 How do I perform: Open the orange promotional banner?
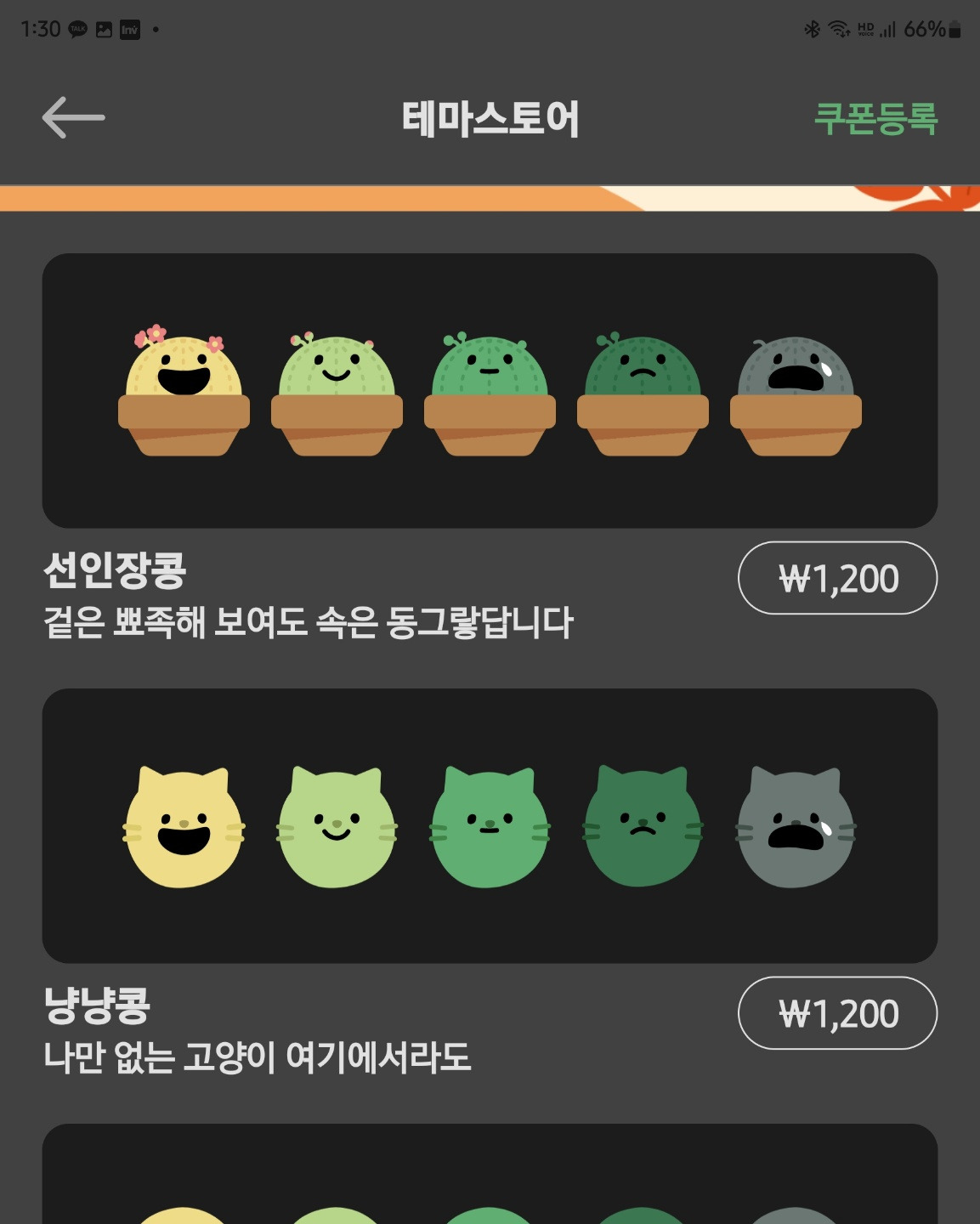(x=490, y=199)
